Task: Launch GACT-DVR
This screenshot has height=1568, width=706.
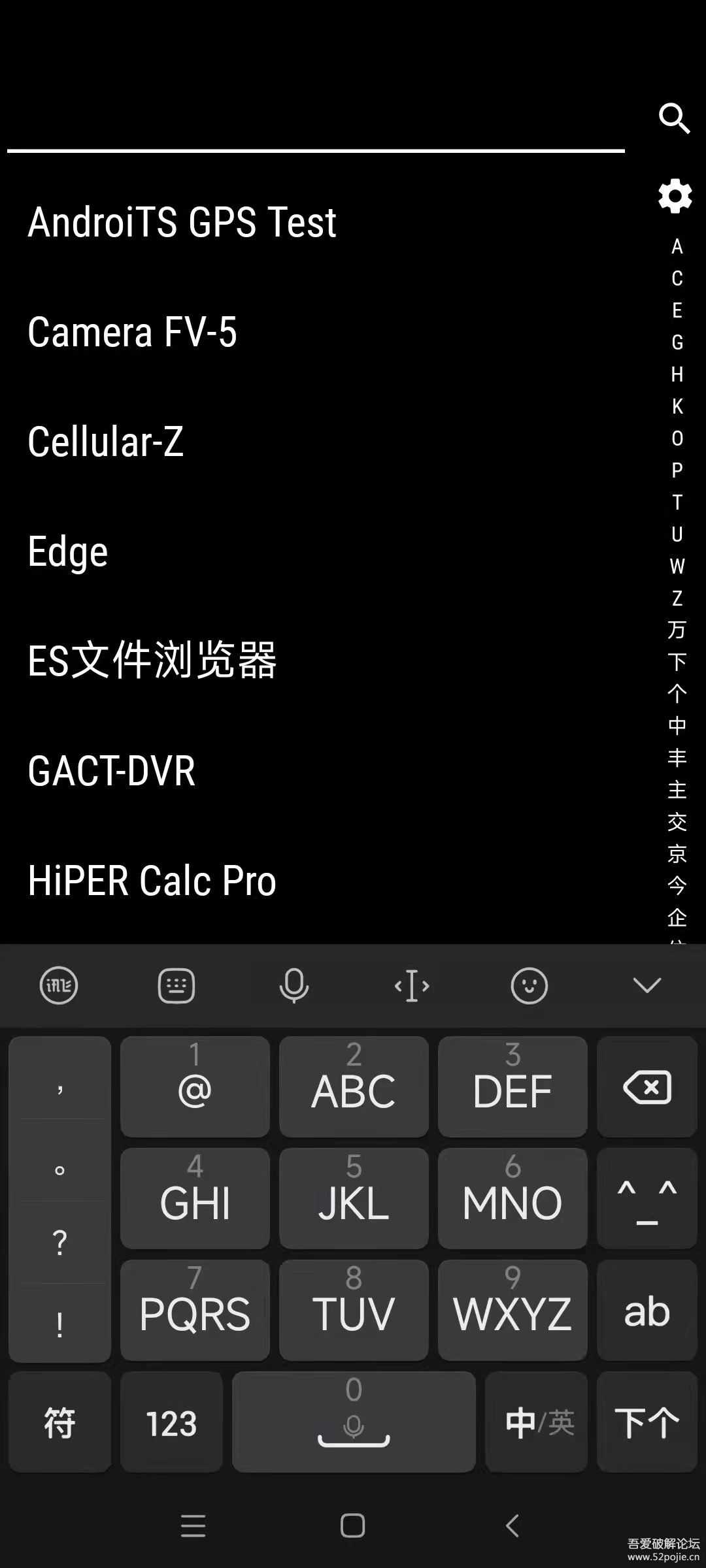Action: 111,771
